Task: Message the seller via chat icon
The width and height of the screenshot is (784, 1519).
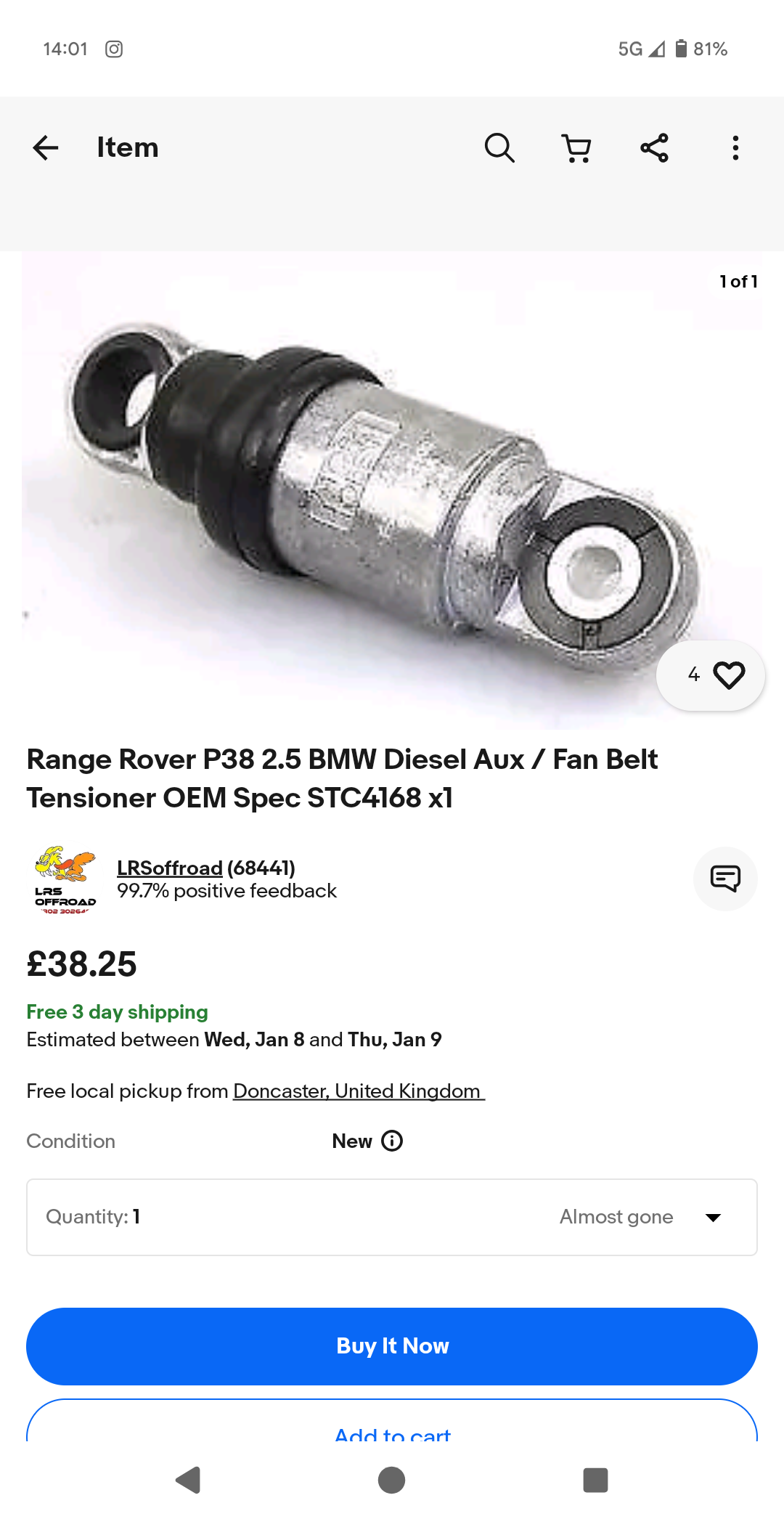Action: pos(725,879)
